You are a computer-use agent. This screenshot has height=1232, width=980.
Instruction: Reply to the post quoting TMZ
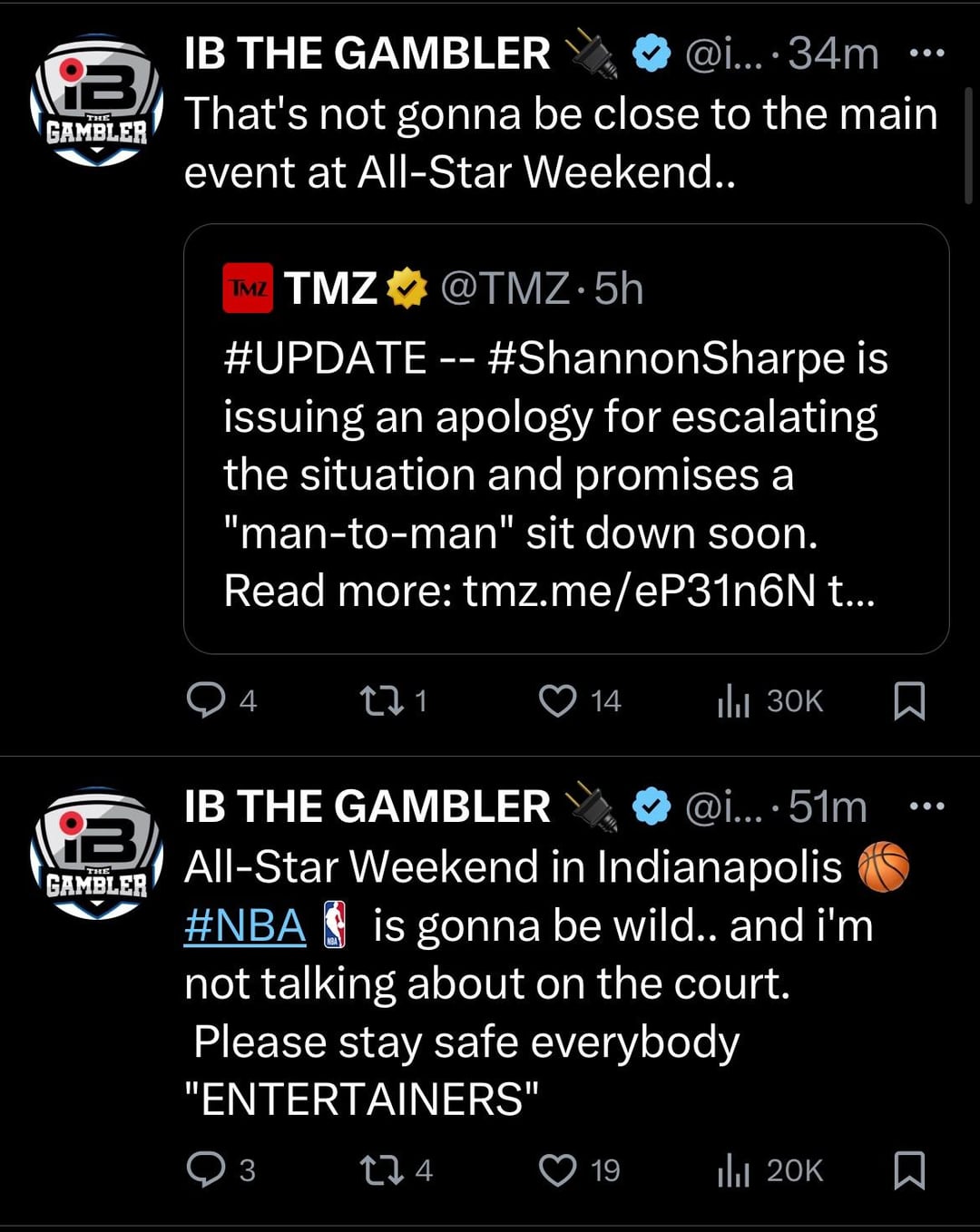pos(206,700)
